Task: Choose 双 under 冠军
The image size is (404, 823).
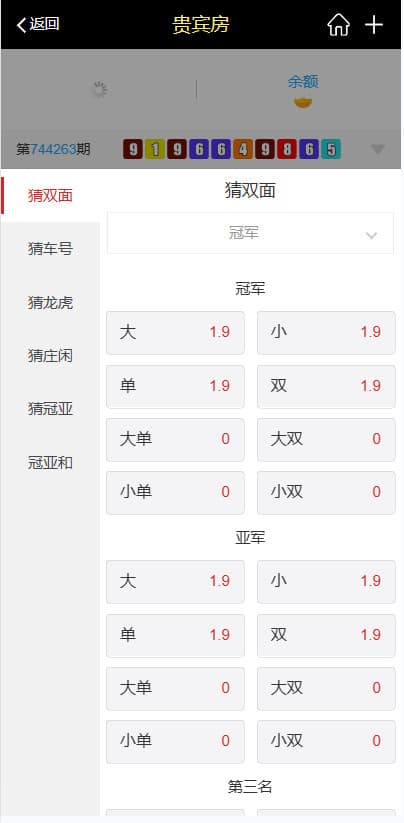Action: (326, 387)
